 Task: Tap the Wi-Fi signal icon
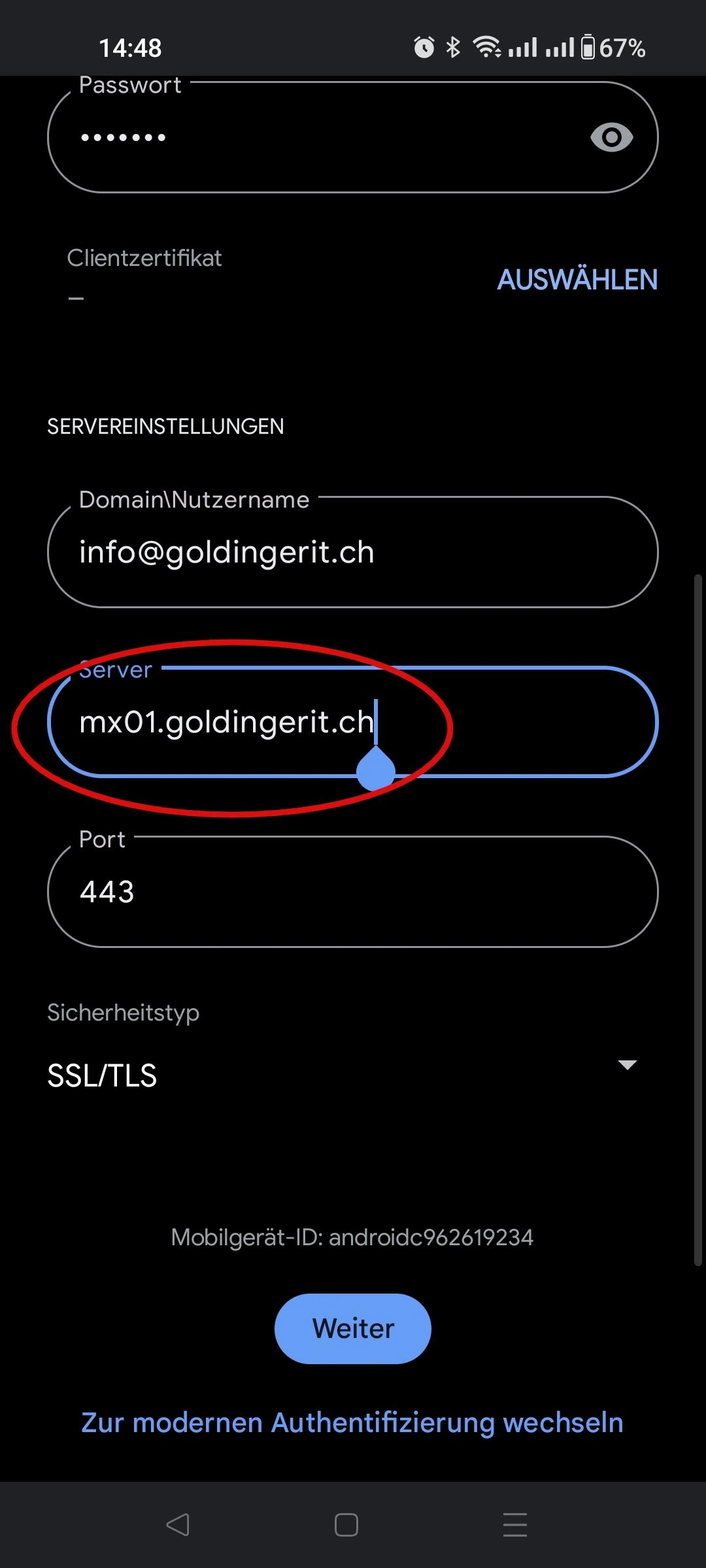[486, 47]
